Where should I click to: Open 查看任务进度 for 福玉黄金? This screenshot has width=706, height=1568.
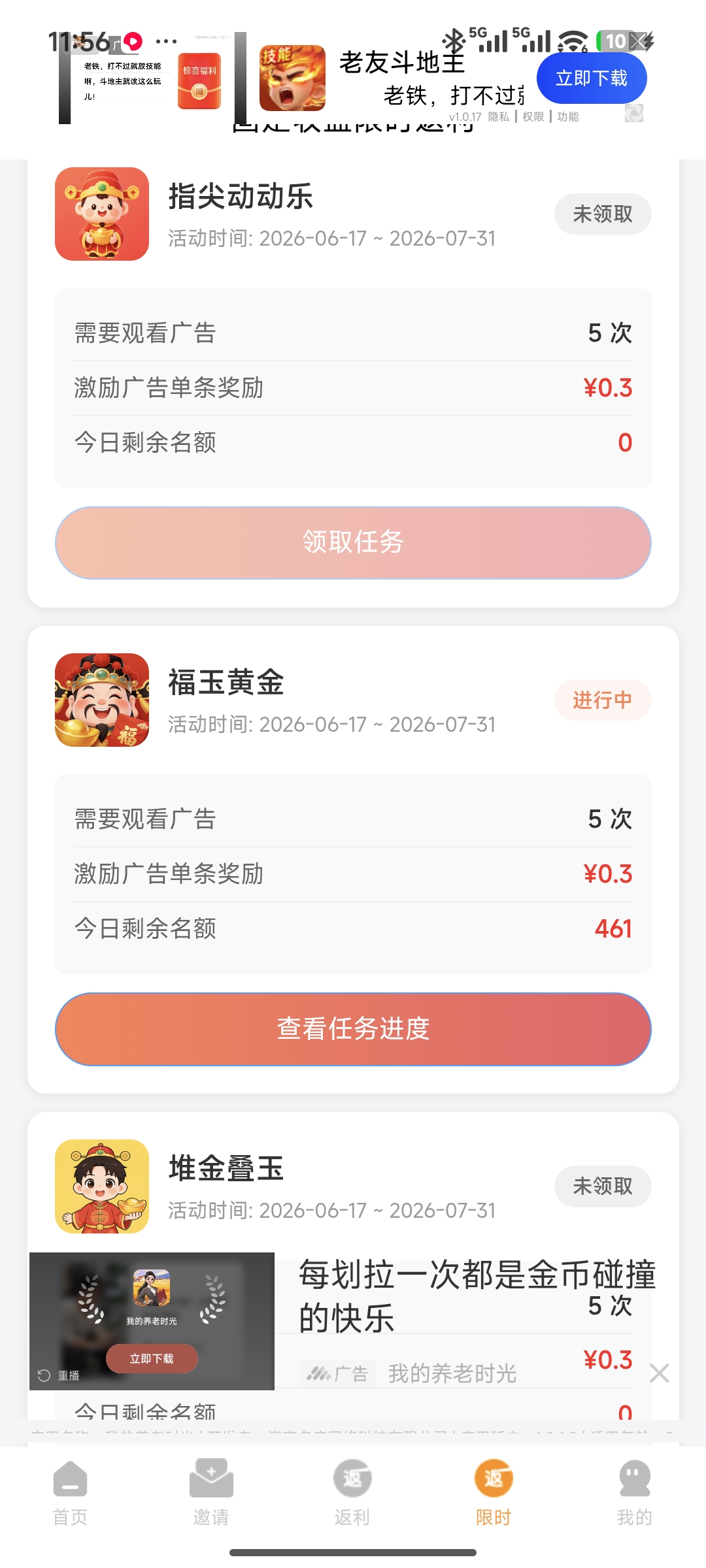[x=353, y=1028]
